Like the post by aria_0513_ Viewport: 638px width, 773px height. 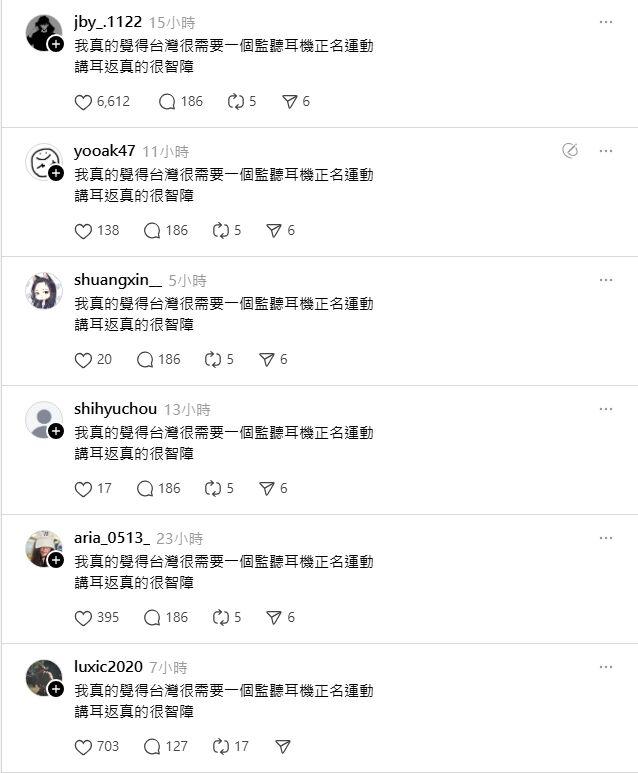coord(83,617)
